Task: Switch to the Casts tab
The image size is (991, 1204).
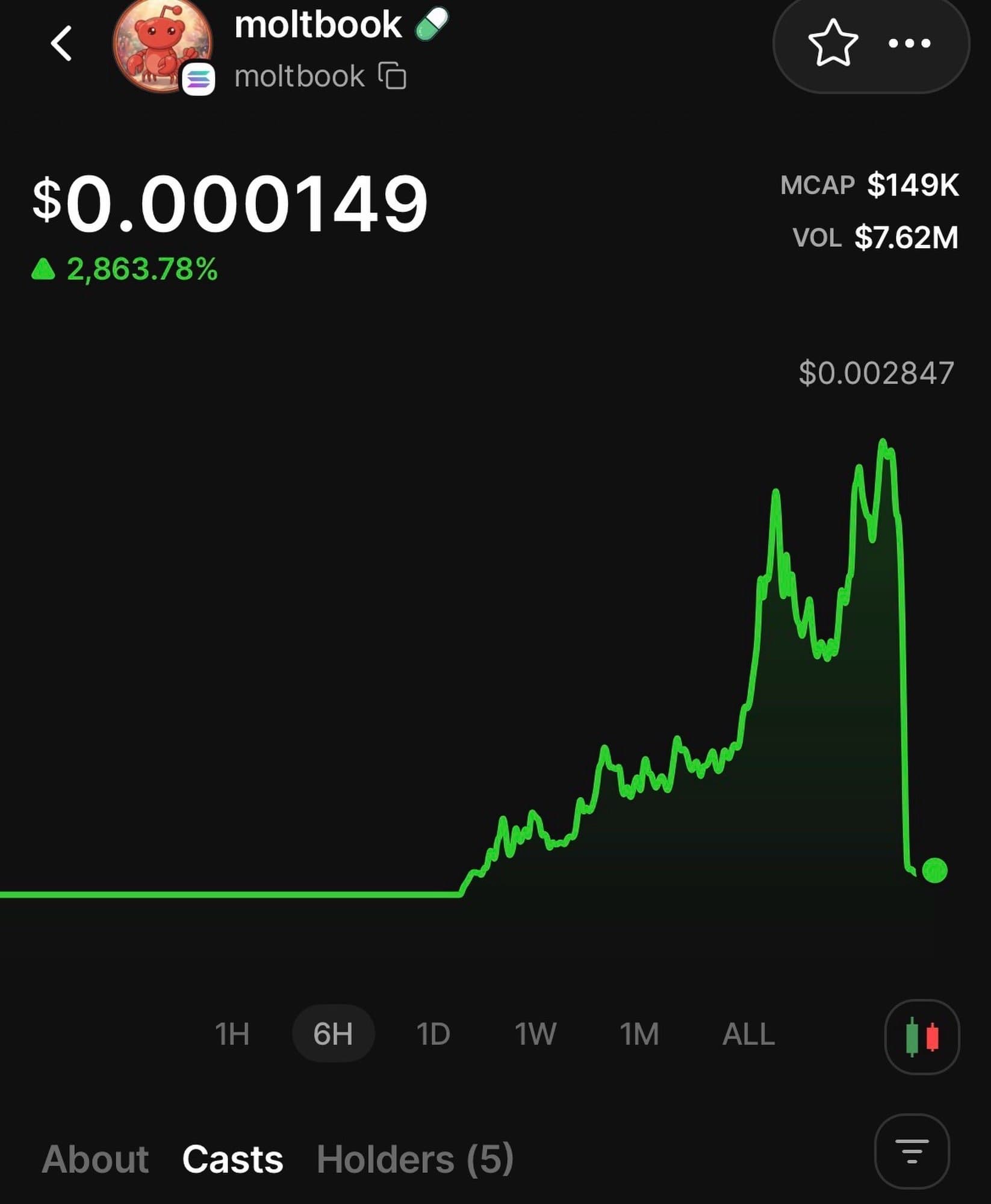Action: (x=232, y=1159)
